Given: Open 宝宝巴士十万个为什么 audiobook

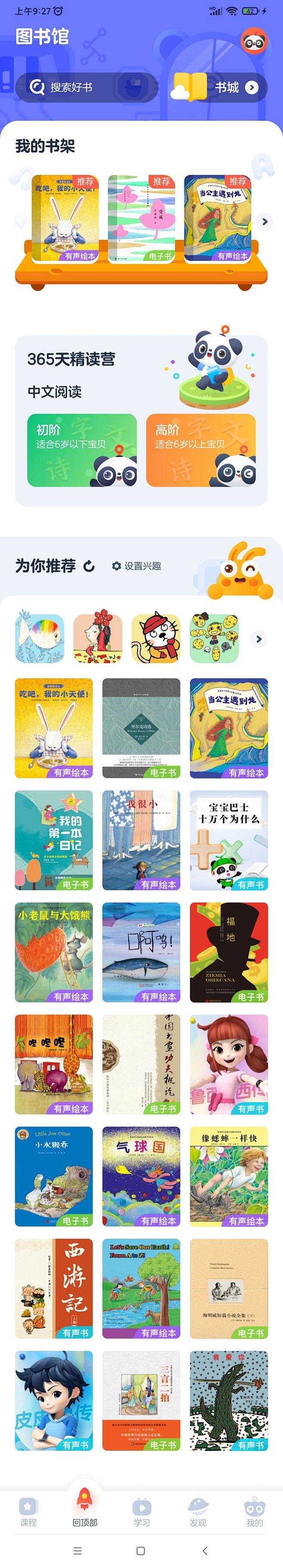Looking at the screenshot, I should point(228,840).
